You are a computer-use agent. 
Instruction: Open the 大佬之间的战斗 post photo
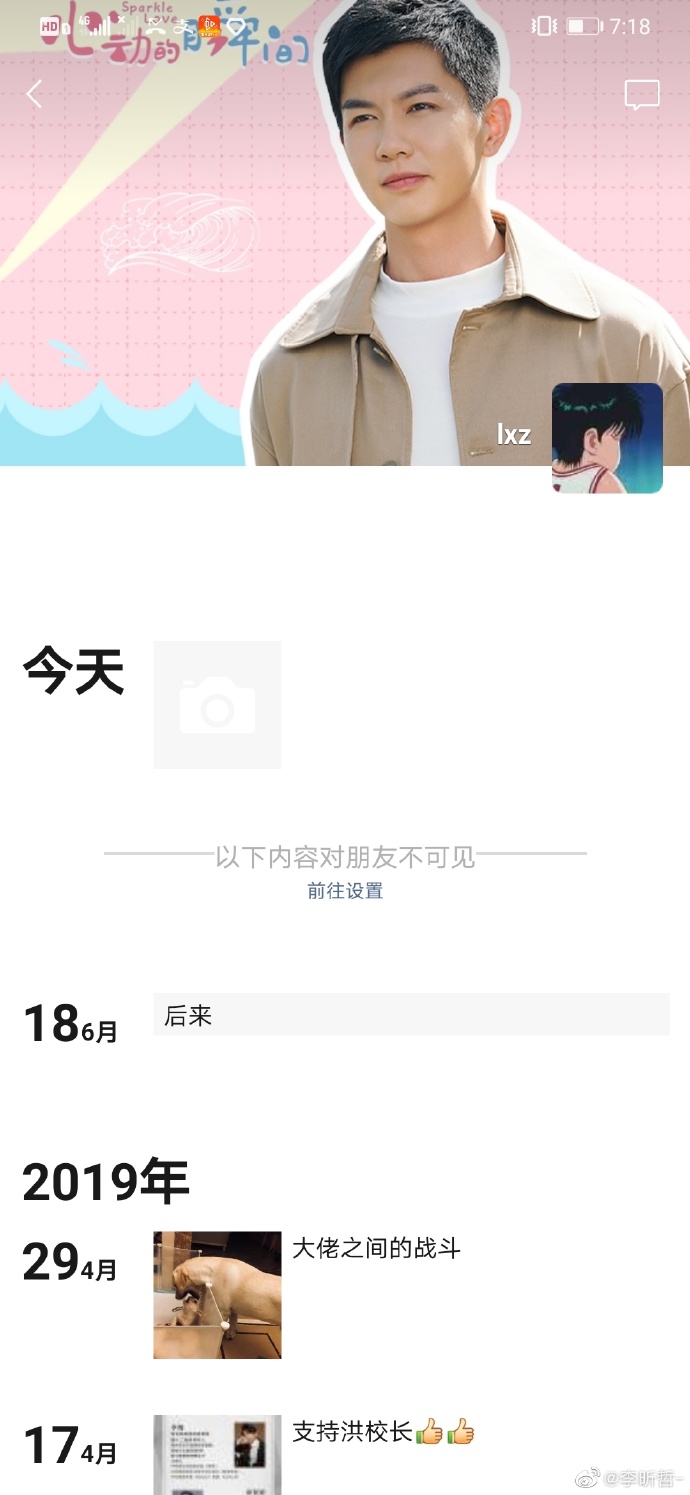point(217,1294)
